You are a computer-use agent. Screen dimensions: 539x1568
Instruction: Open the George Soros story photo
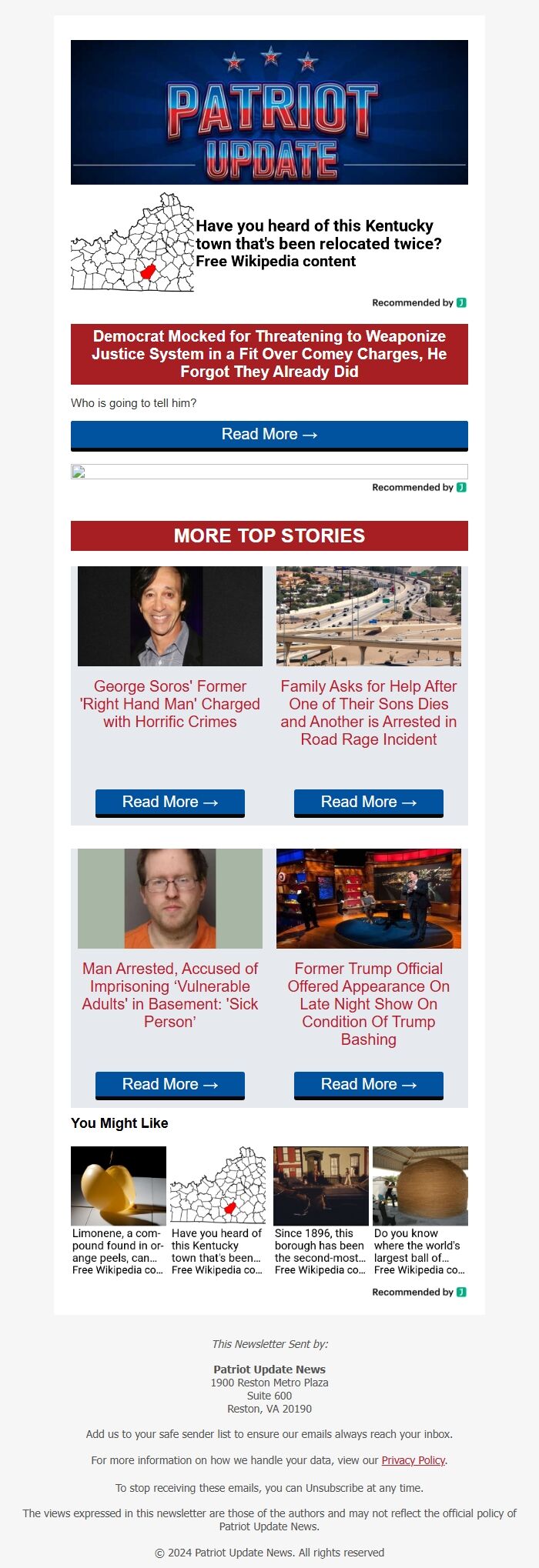coord(170,616)
